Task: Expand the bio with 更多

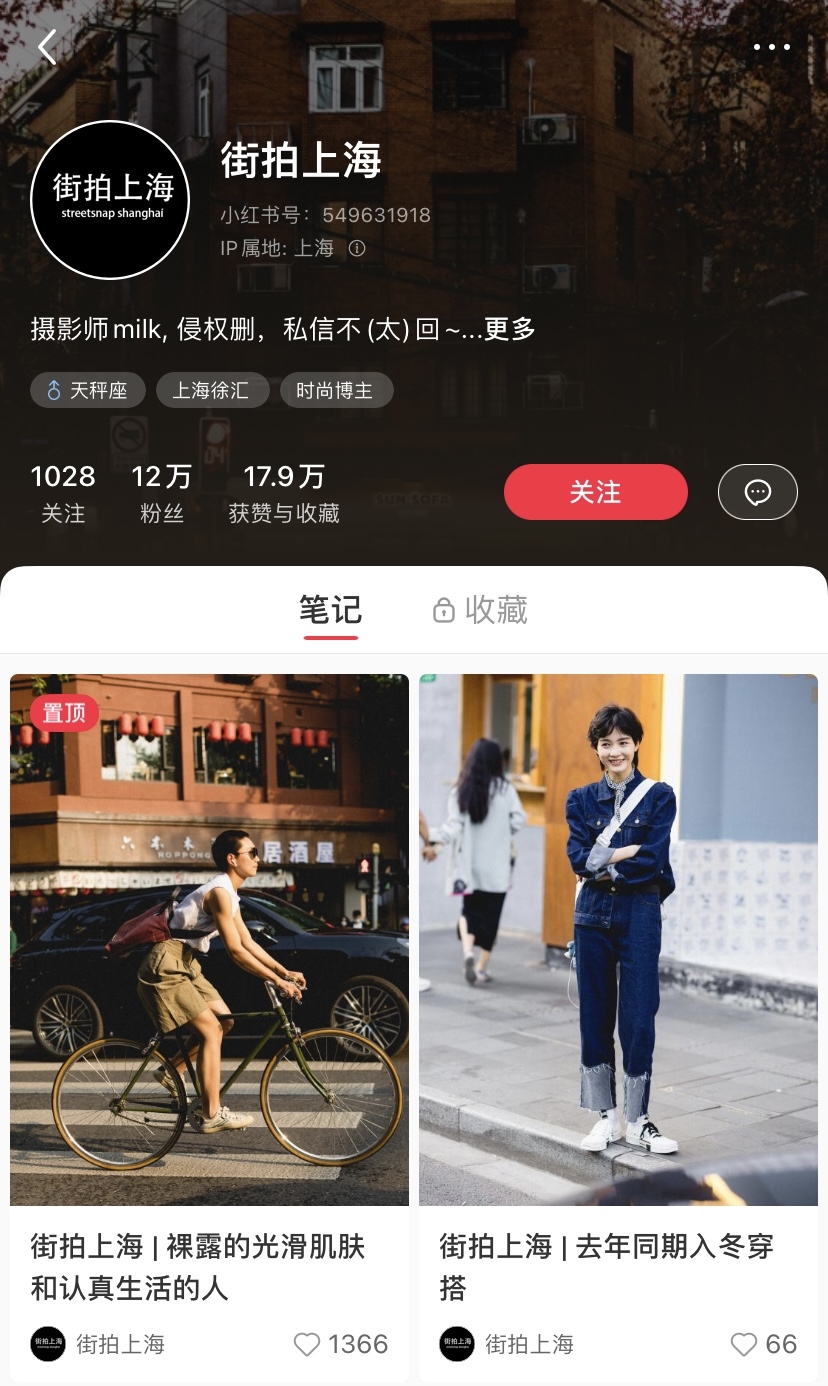Action: (510, 329)
